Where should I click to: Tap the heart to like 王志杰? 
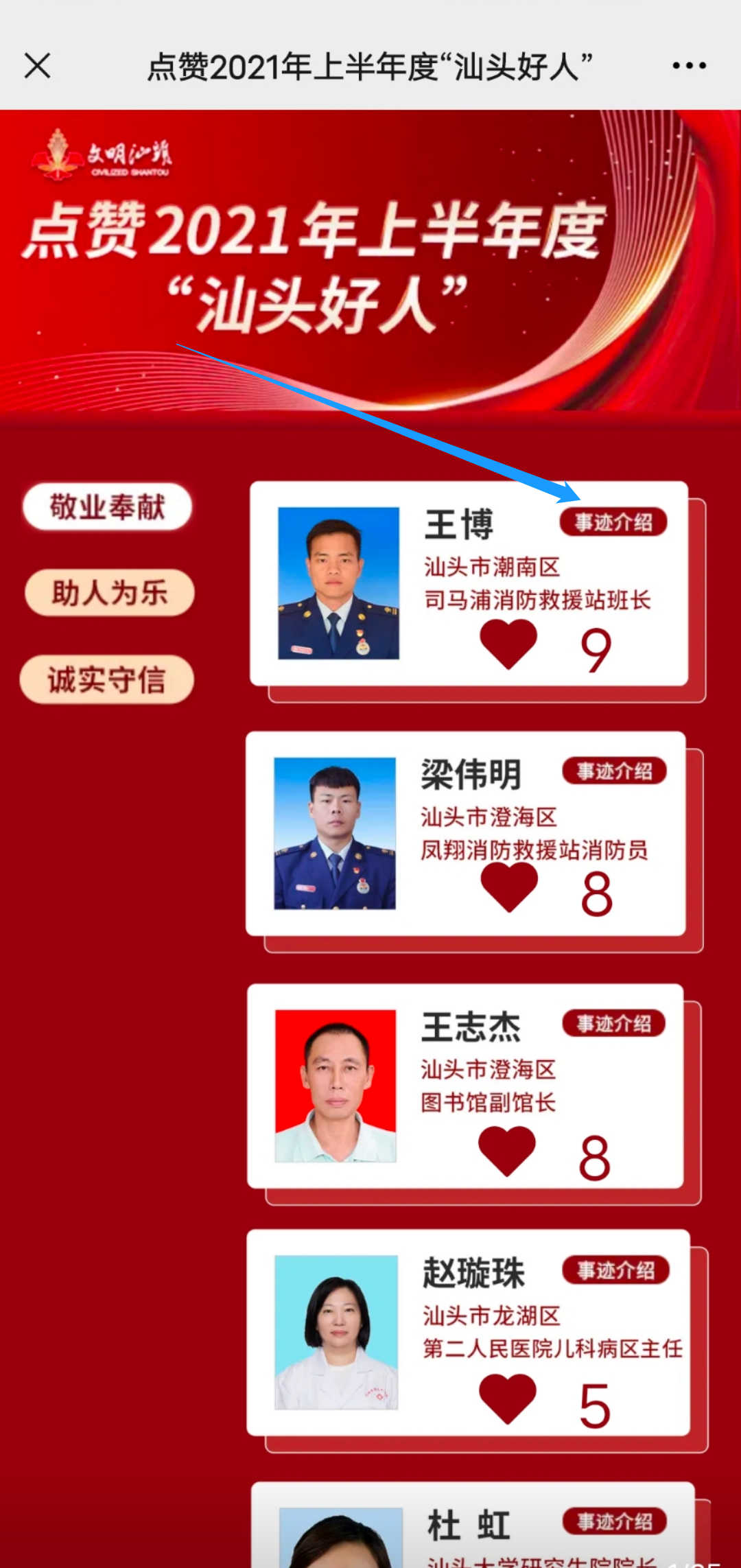507,1151
